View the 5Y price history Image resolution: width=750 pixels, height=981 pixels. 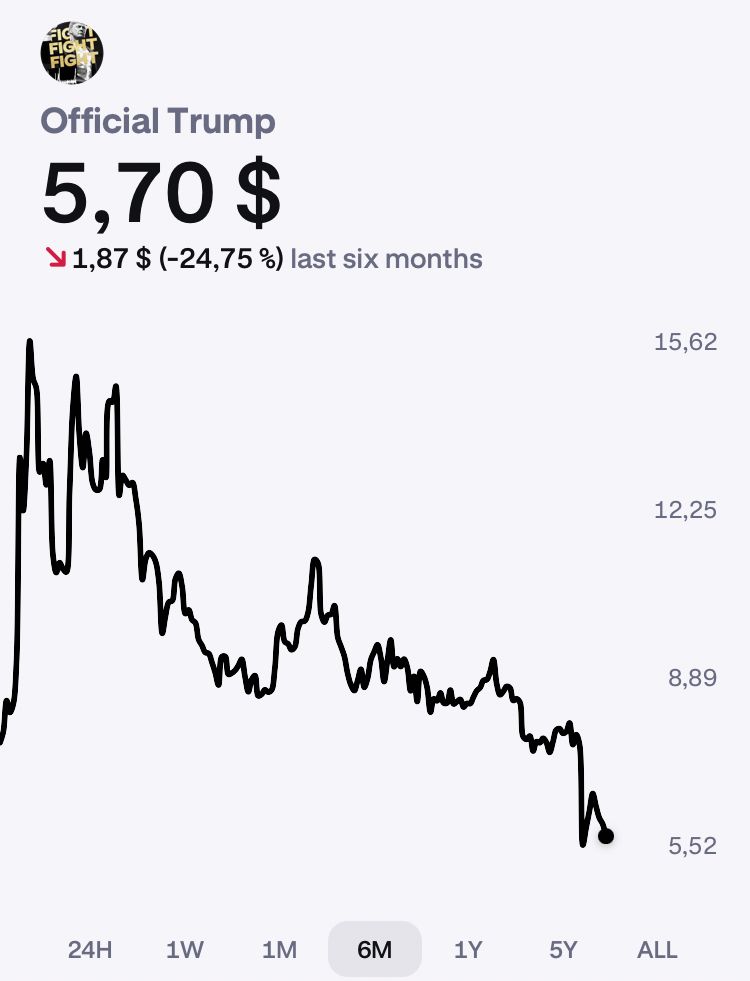[x=563, y=949]
